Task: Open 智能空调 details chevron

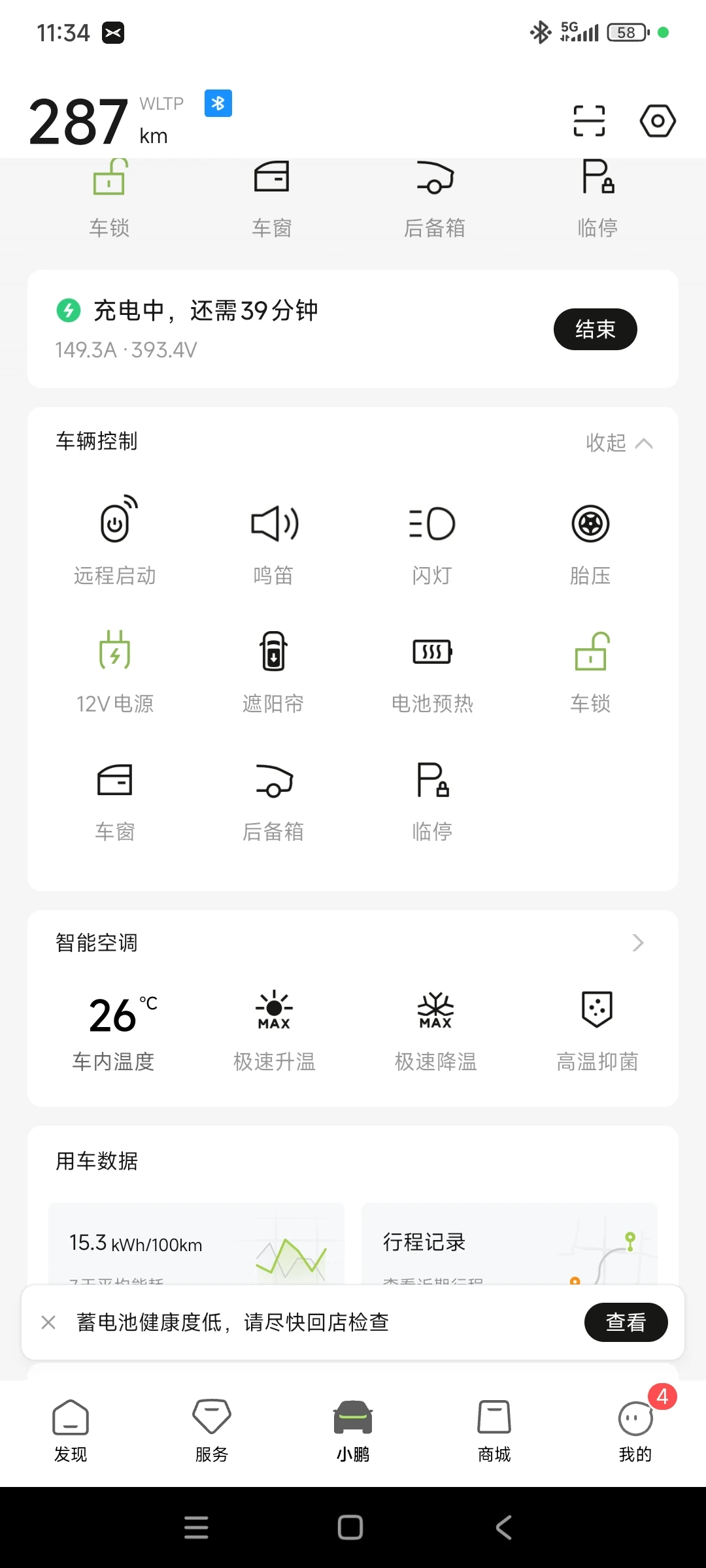Action: click(638, 943)
